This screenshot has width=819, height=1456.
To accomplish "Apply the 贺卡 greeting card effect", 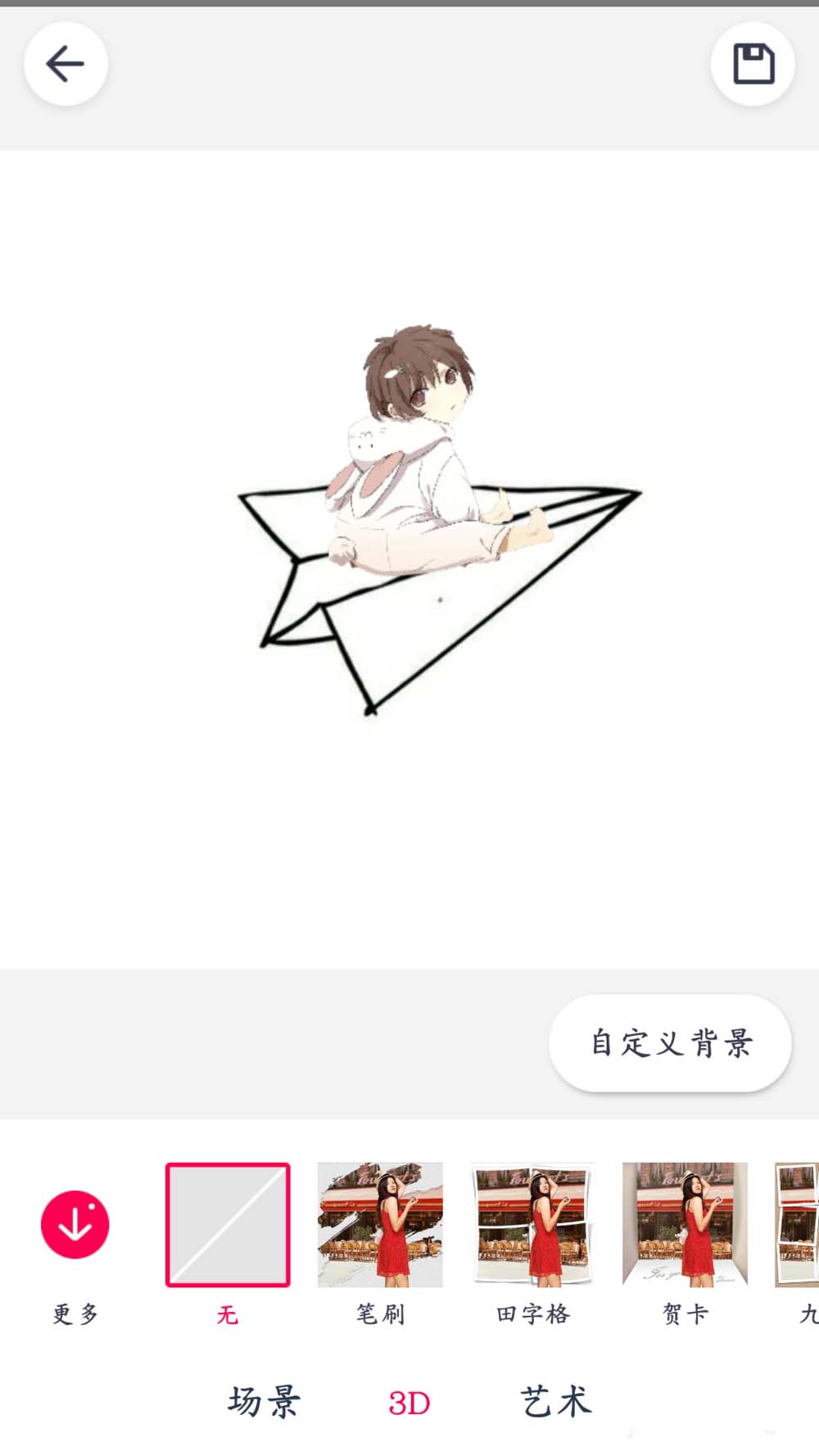I will point(685,1225).
